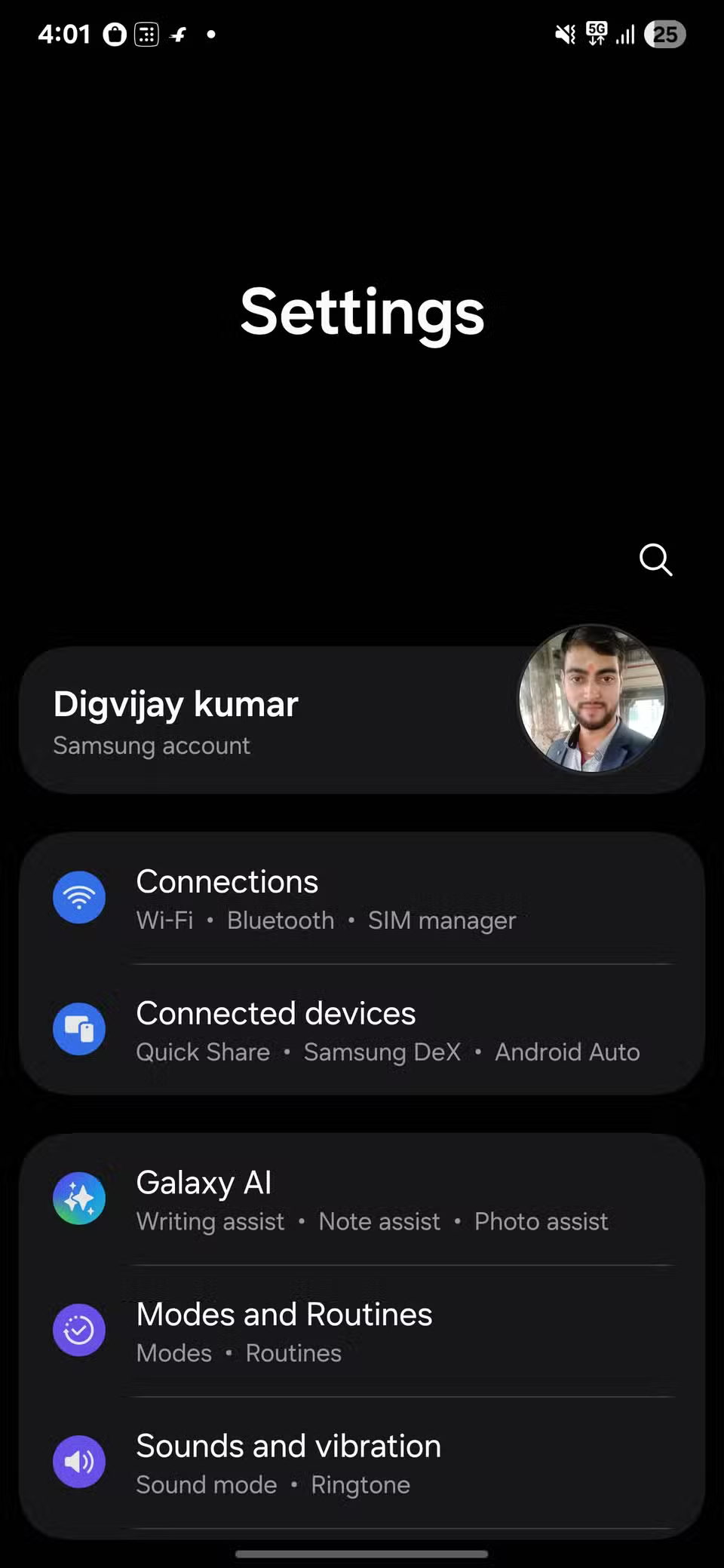Open the battery indicator in the status bar
Image resolution: width=724 pixels, height=1568 pixels.
pos(664,34)
